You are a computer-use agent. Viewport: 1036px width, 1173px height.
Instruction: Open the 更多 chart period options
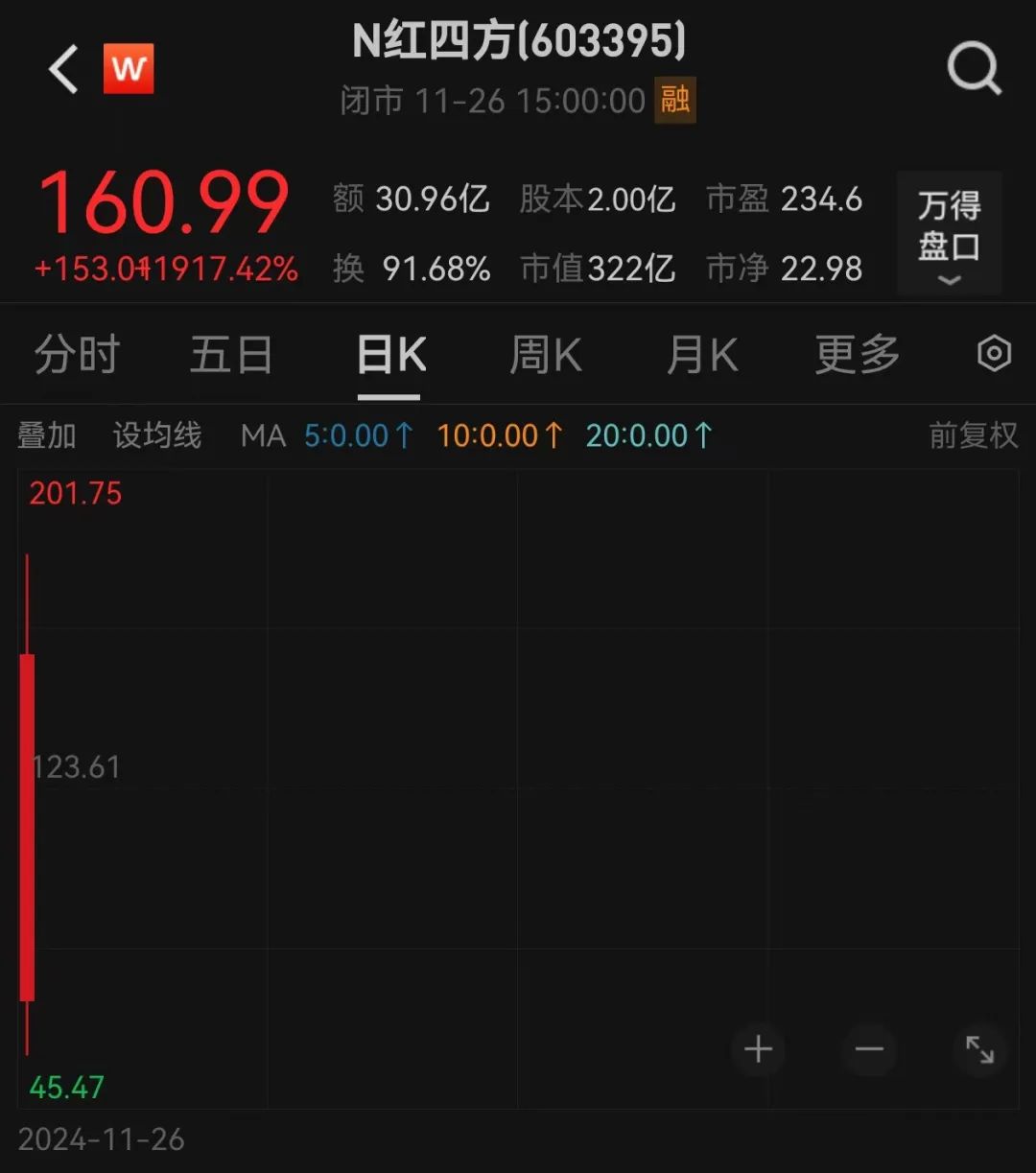[x=857, y=355]
